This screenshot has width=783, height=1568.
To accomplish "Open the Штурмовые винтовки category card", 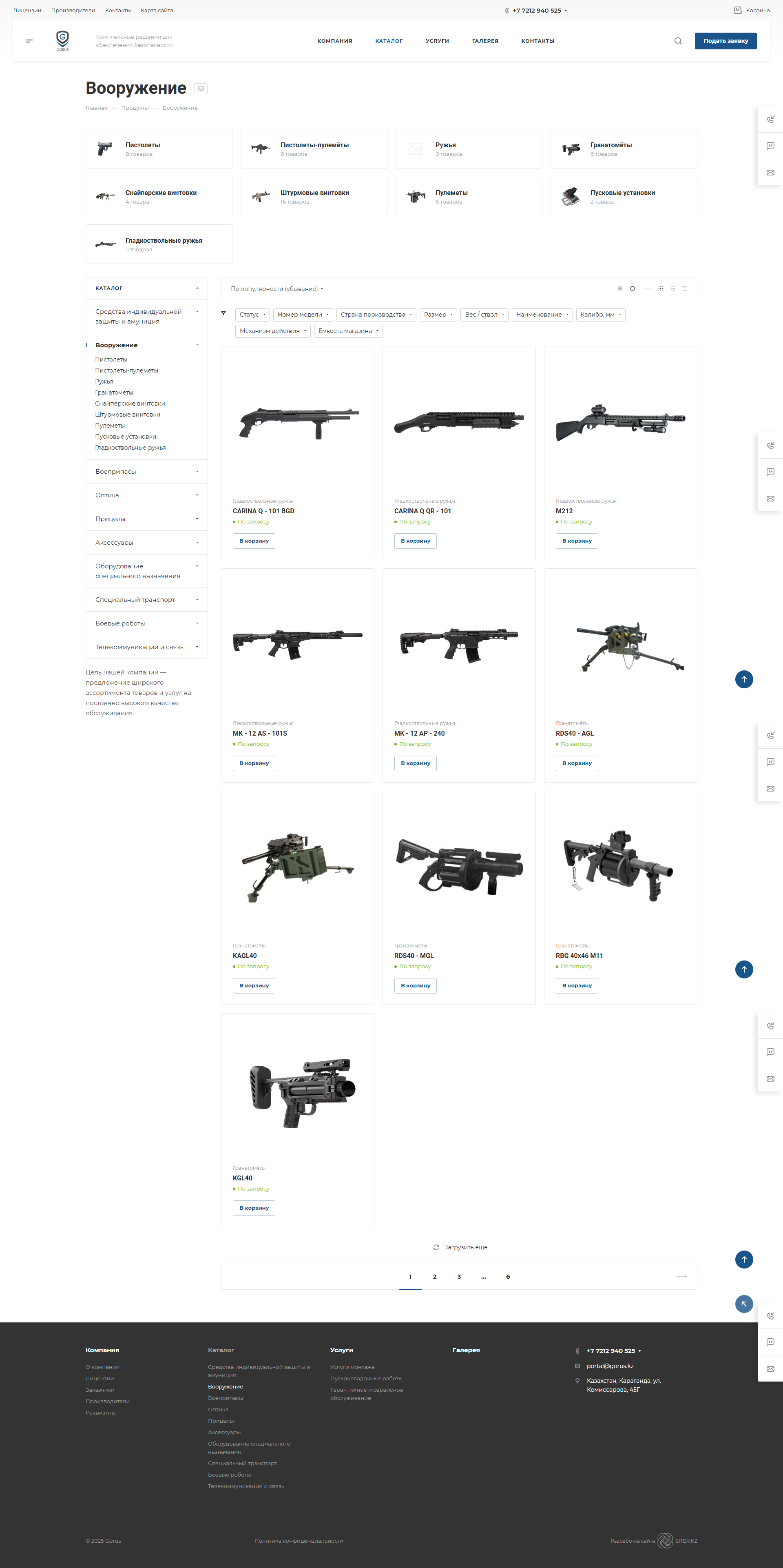I will point(313,197).
